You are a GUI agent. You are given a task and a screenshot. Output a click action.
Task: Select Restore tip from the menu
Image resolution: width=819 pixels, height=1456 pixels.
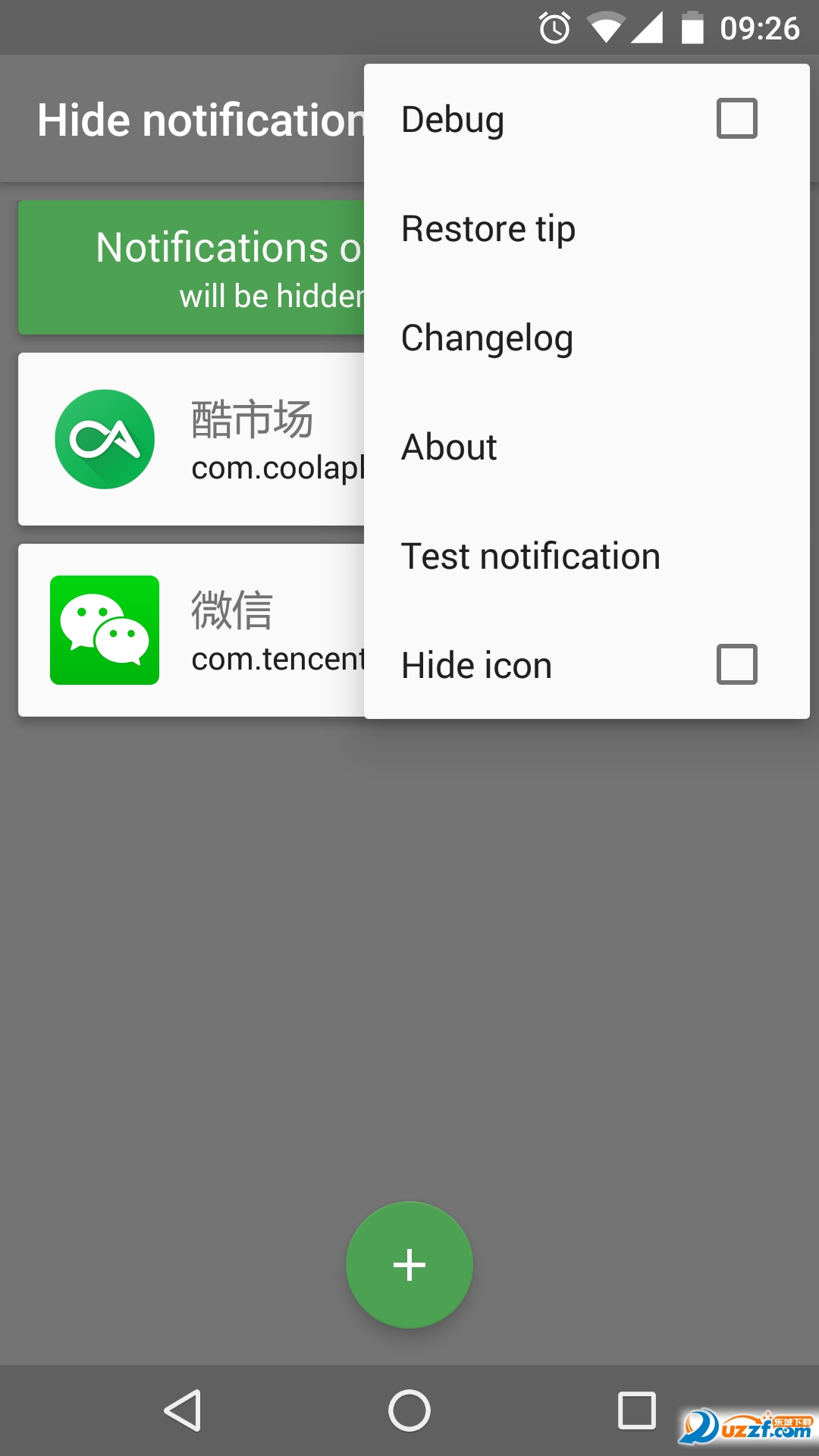tap(488, 227)
